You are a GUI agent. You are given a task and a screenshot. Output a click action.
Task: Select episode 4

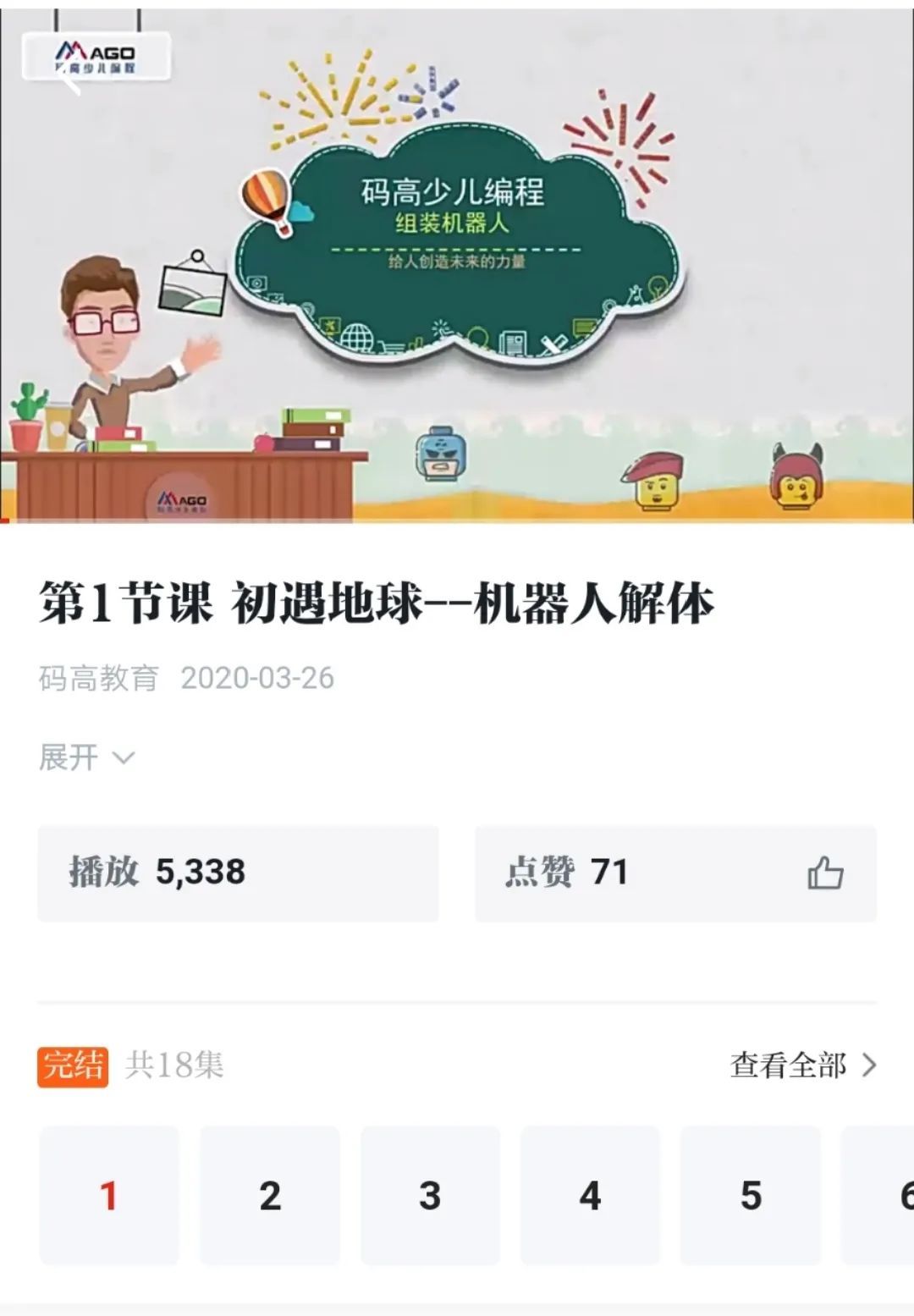pos(590,1195)
